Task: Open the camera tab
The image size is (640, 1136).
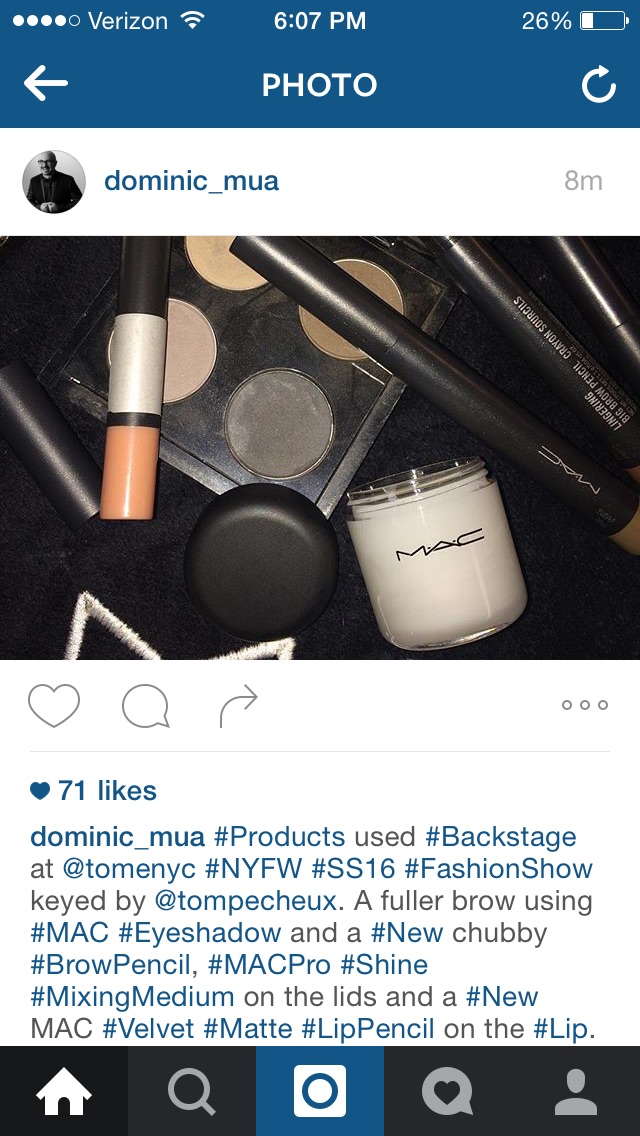Action: (x=320, y=1091)
